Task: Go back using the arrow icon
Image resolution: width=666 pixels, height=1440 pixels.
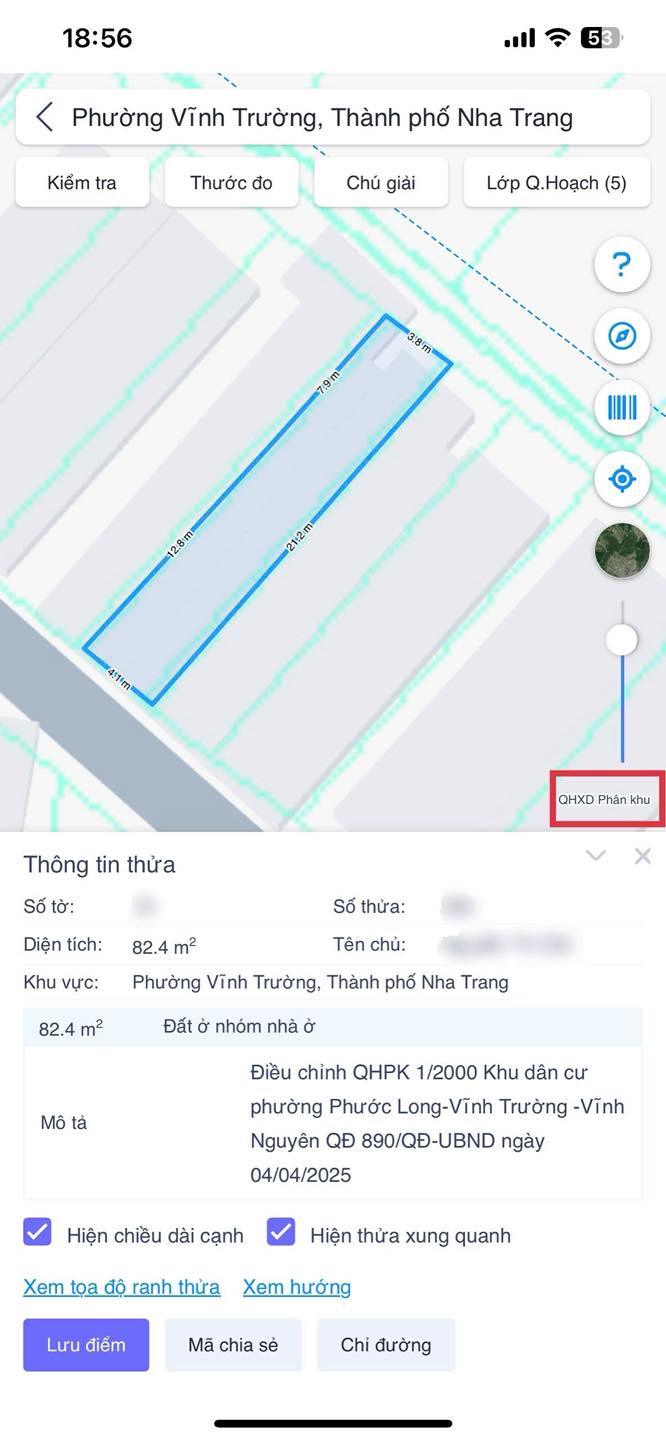Action: (x=44, y=117)
